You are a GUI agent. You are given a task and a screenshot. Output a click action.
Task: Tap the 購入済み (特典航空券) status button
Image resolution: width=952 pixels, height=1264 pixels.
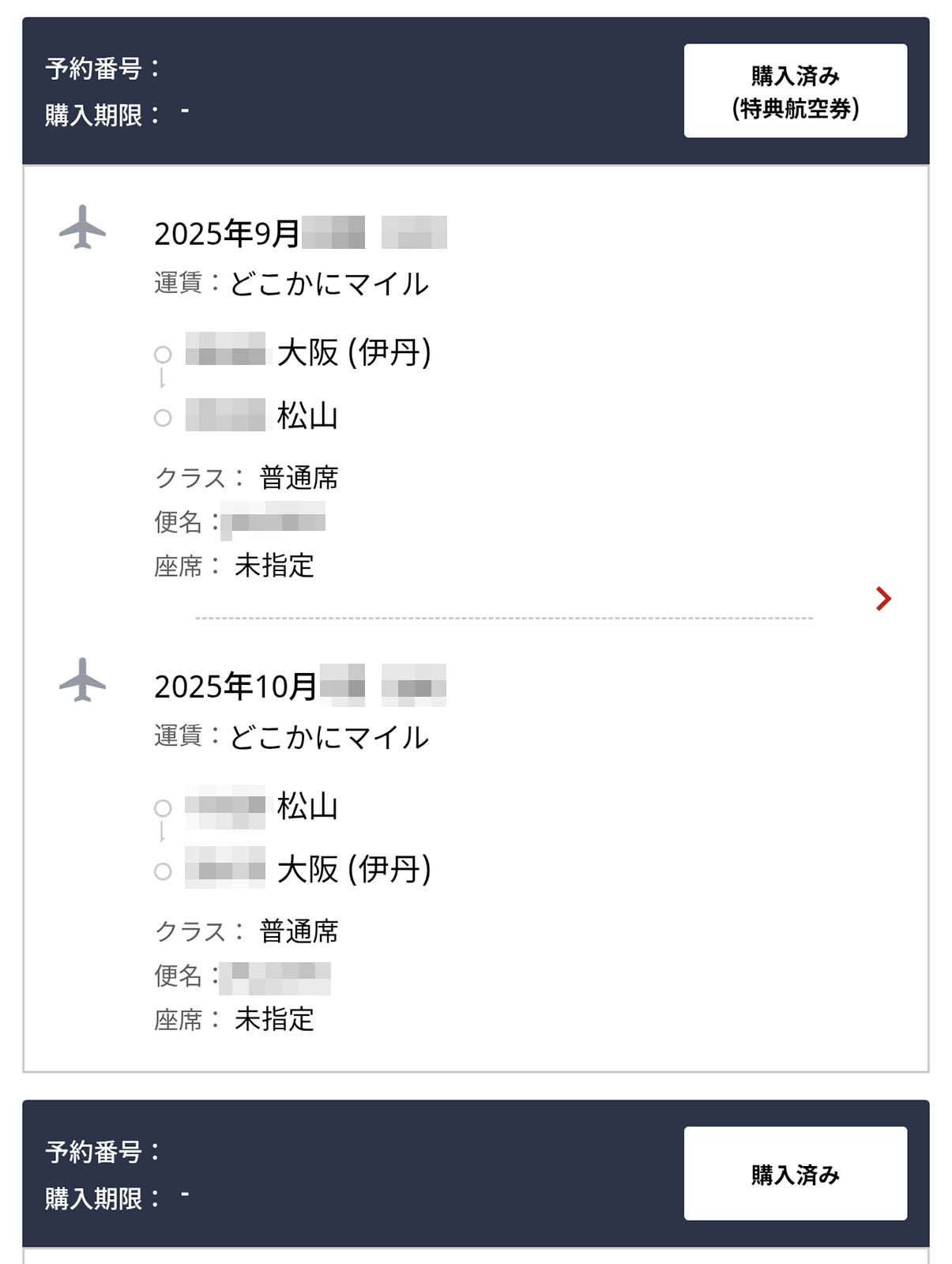(x=795, y=91)
